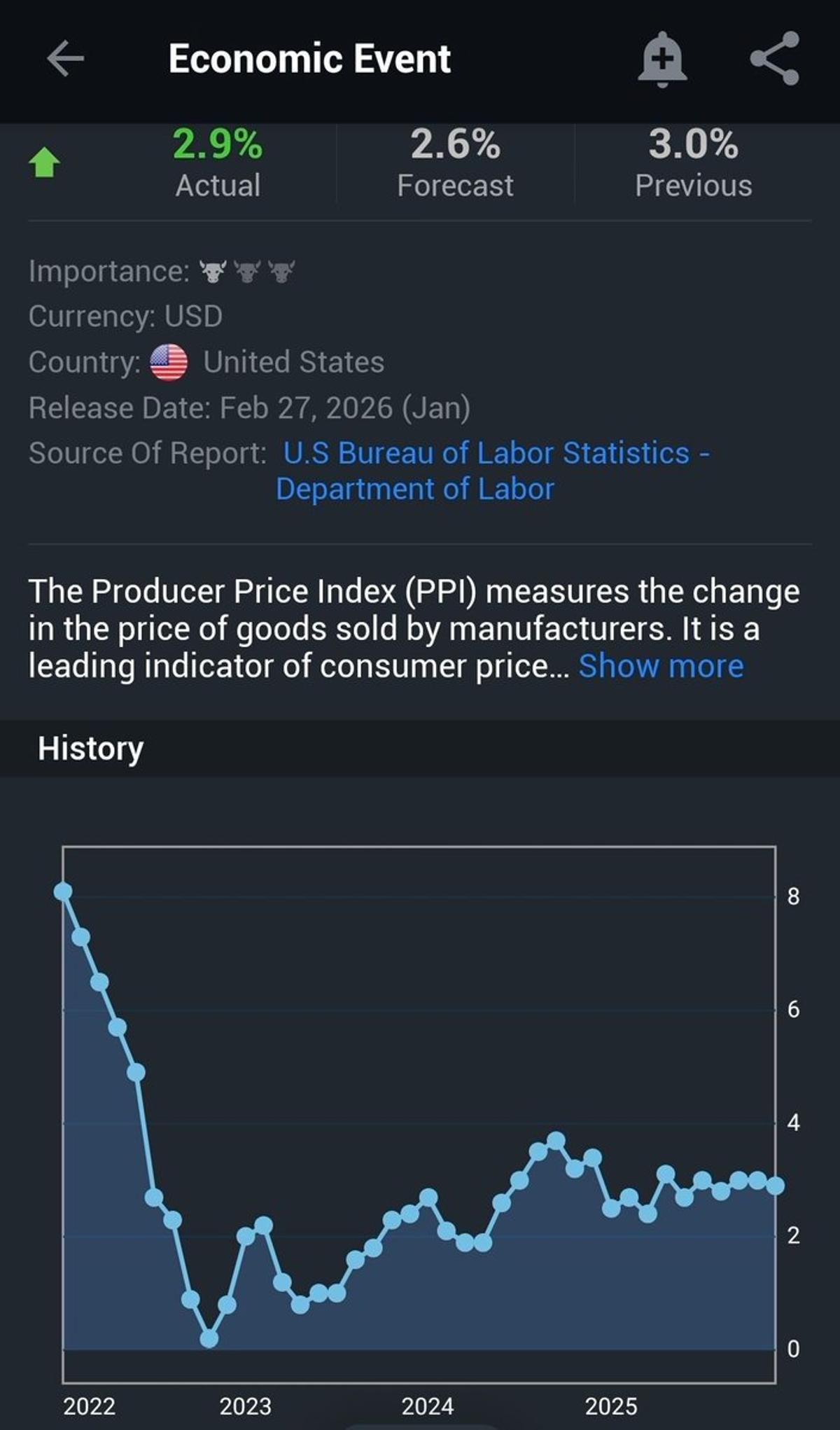Tap the first bull importance icon
This screenshot has width=840, height=1430.
(213, 272)
